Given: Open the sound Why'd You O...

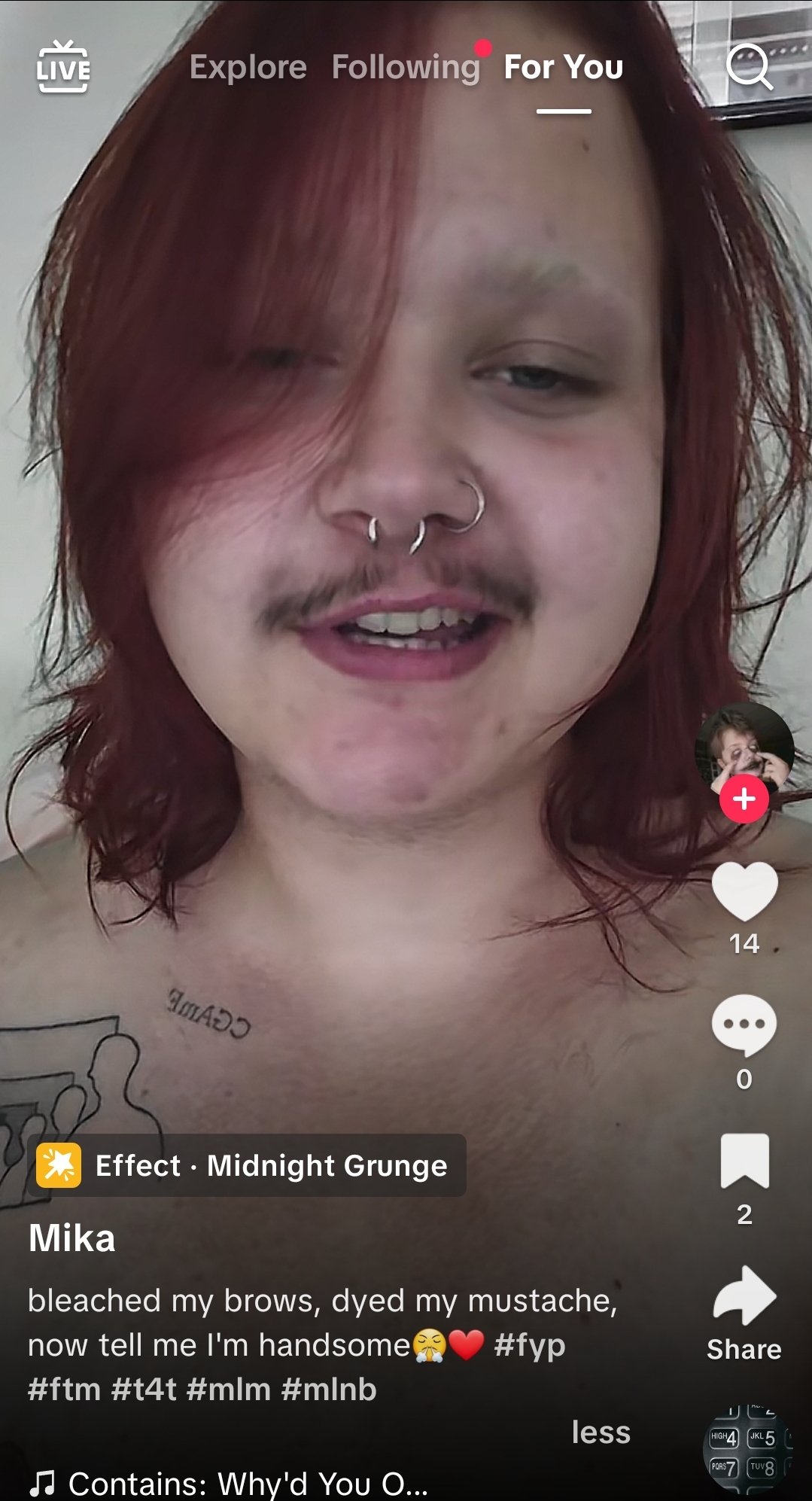Looking at the screenshot, I should tap(229, 1483).
